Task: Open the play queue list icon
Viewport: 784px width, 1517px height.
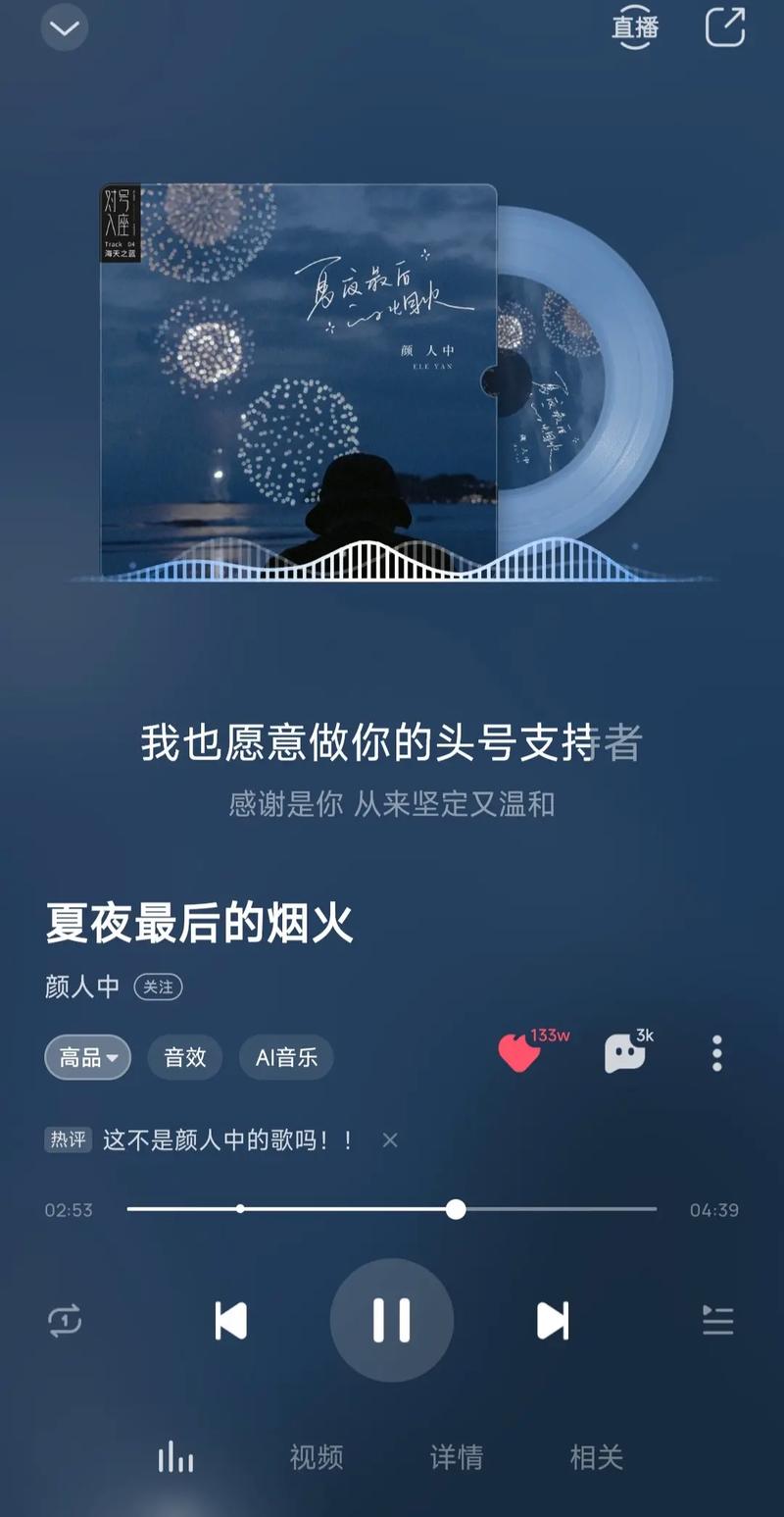Action: [718, 1320]
